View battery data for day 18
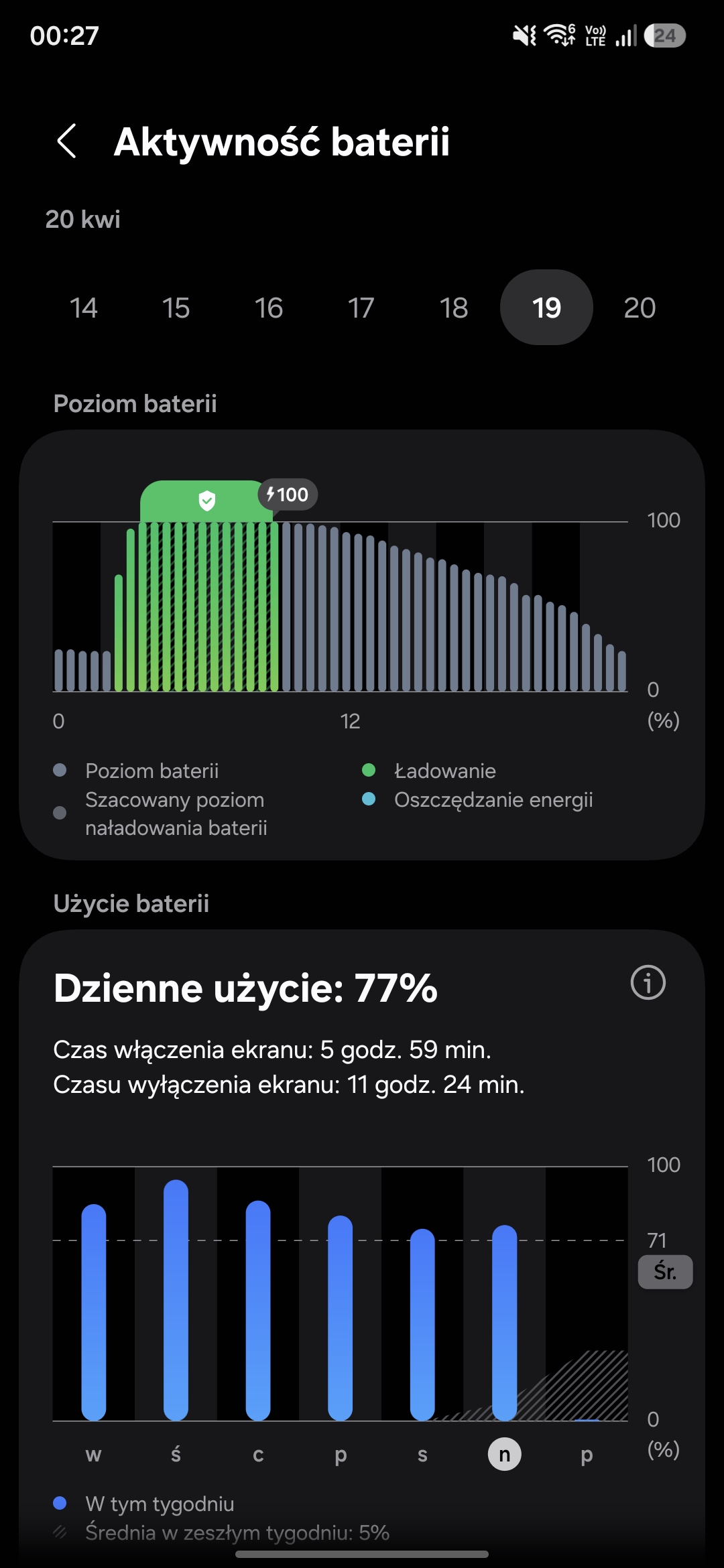This screenshot has height=1568, width=724. (x=454, y=308)
